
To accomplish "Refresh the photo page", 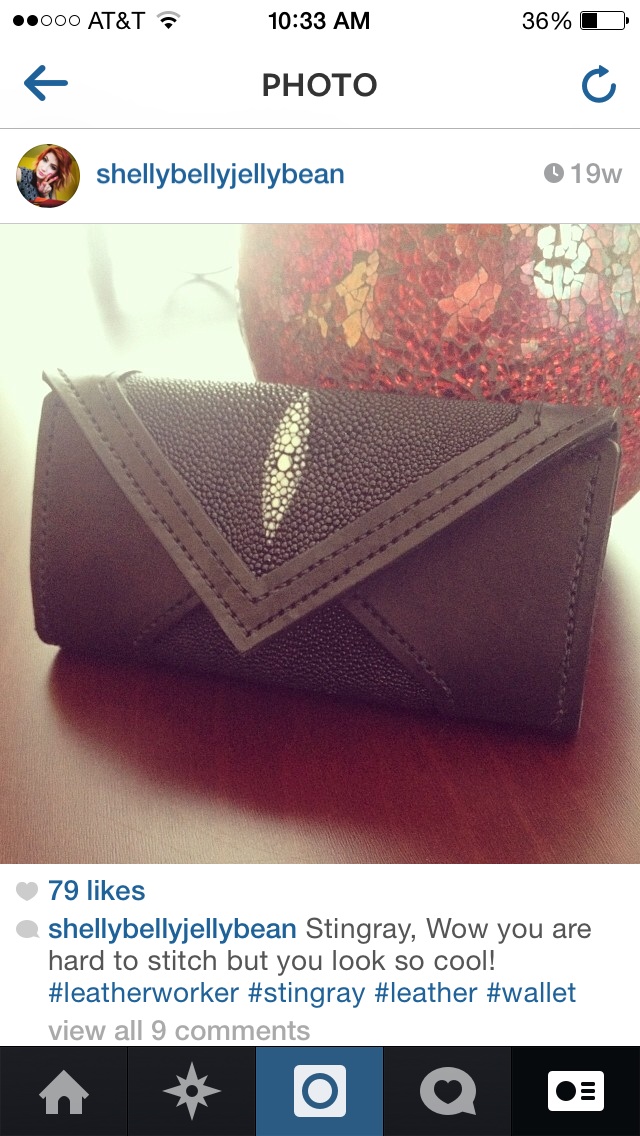I will coord(598,86).
